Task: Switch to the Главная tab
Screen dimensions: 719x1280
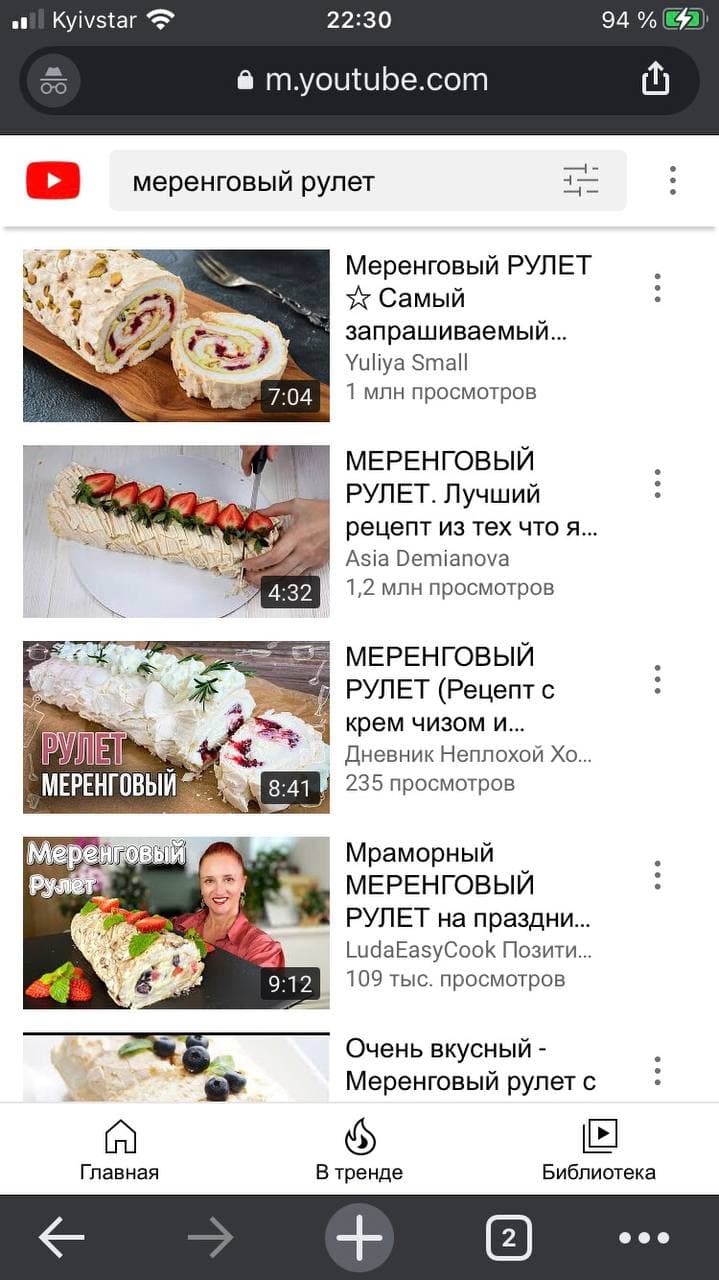Action: 120,1150
